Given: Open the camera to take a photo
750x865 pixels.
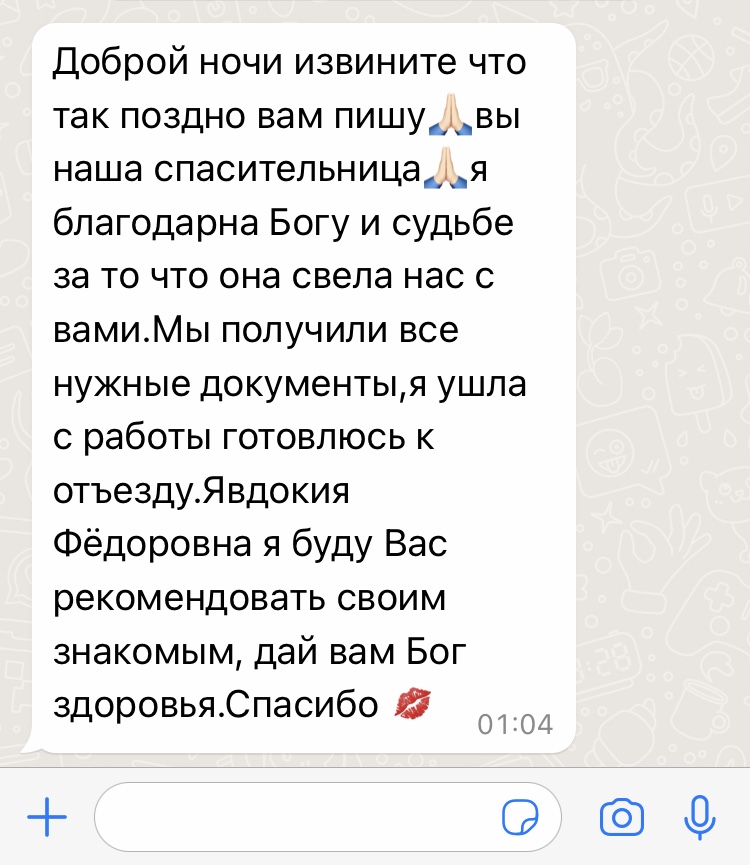Looking at the screenshot, I should 621,819.
